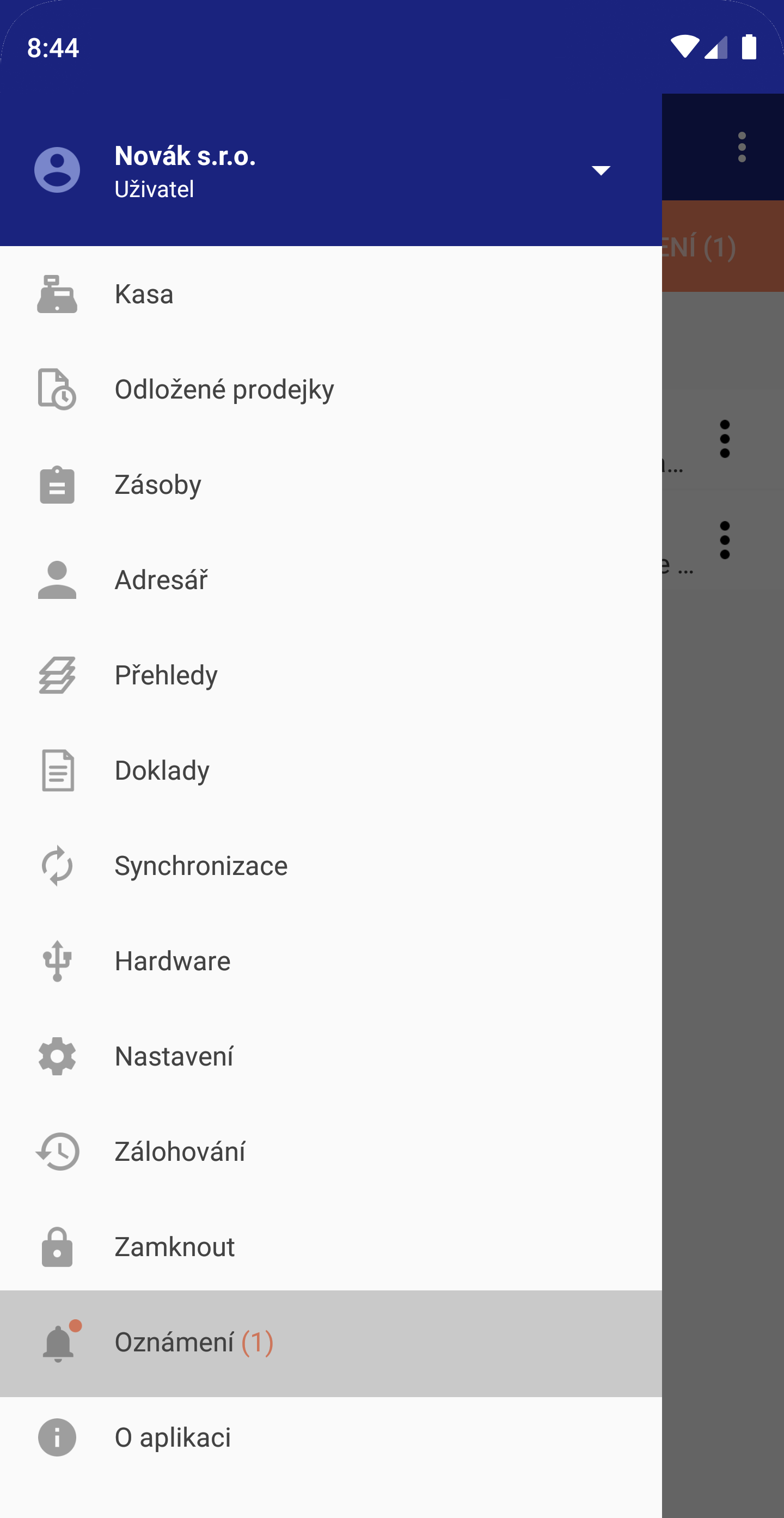The height and width of the screenshot is (1518, 784).
Task: Select Zamknout to lock the app
Action: pyautogui.click(x=331, y=1247)
